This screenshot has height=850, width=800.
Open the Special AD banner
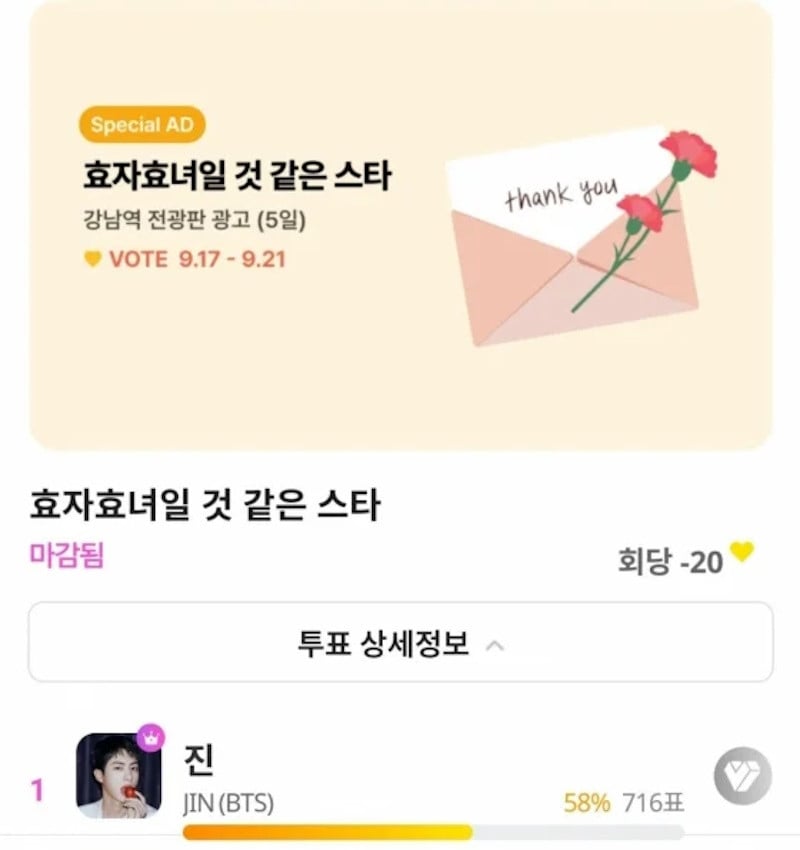click(x=400, y=225)
